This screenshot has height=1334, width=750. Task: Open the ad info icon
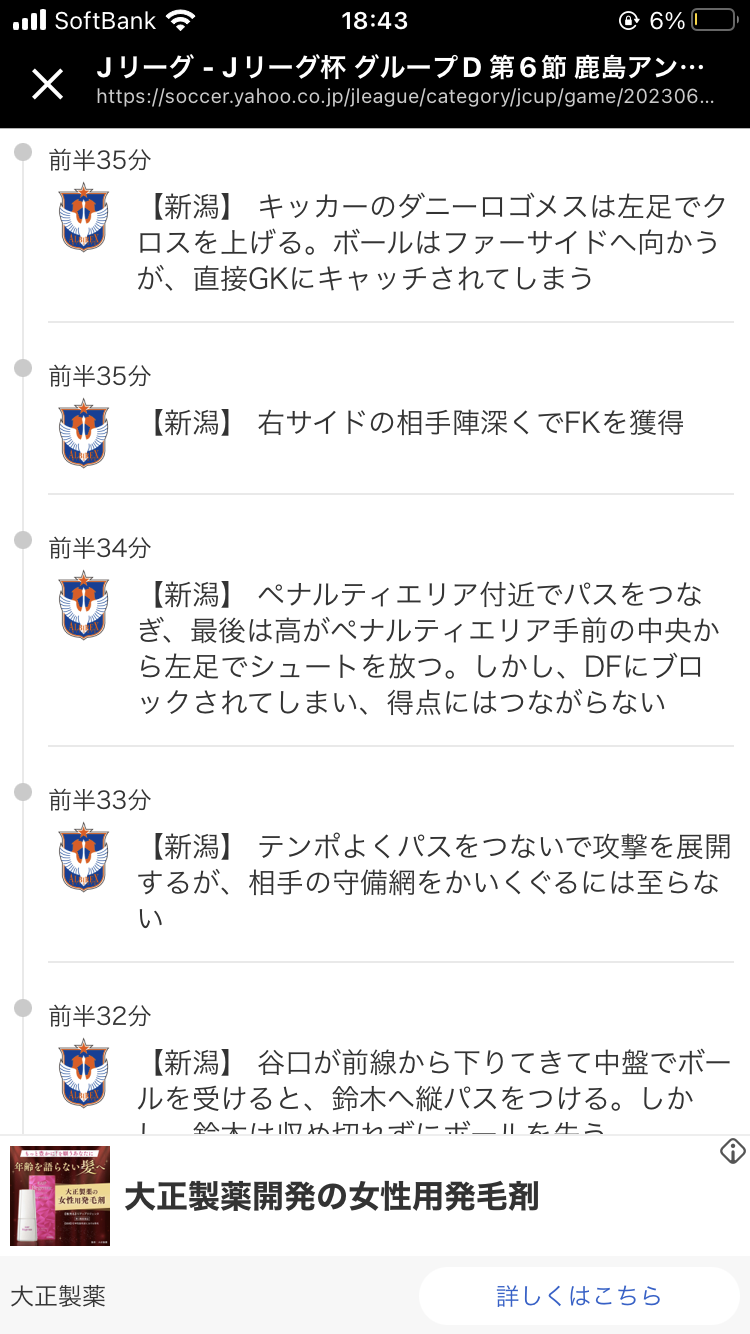[732, 1152]
